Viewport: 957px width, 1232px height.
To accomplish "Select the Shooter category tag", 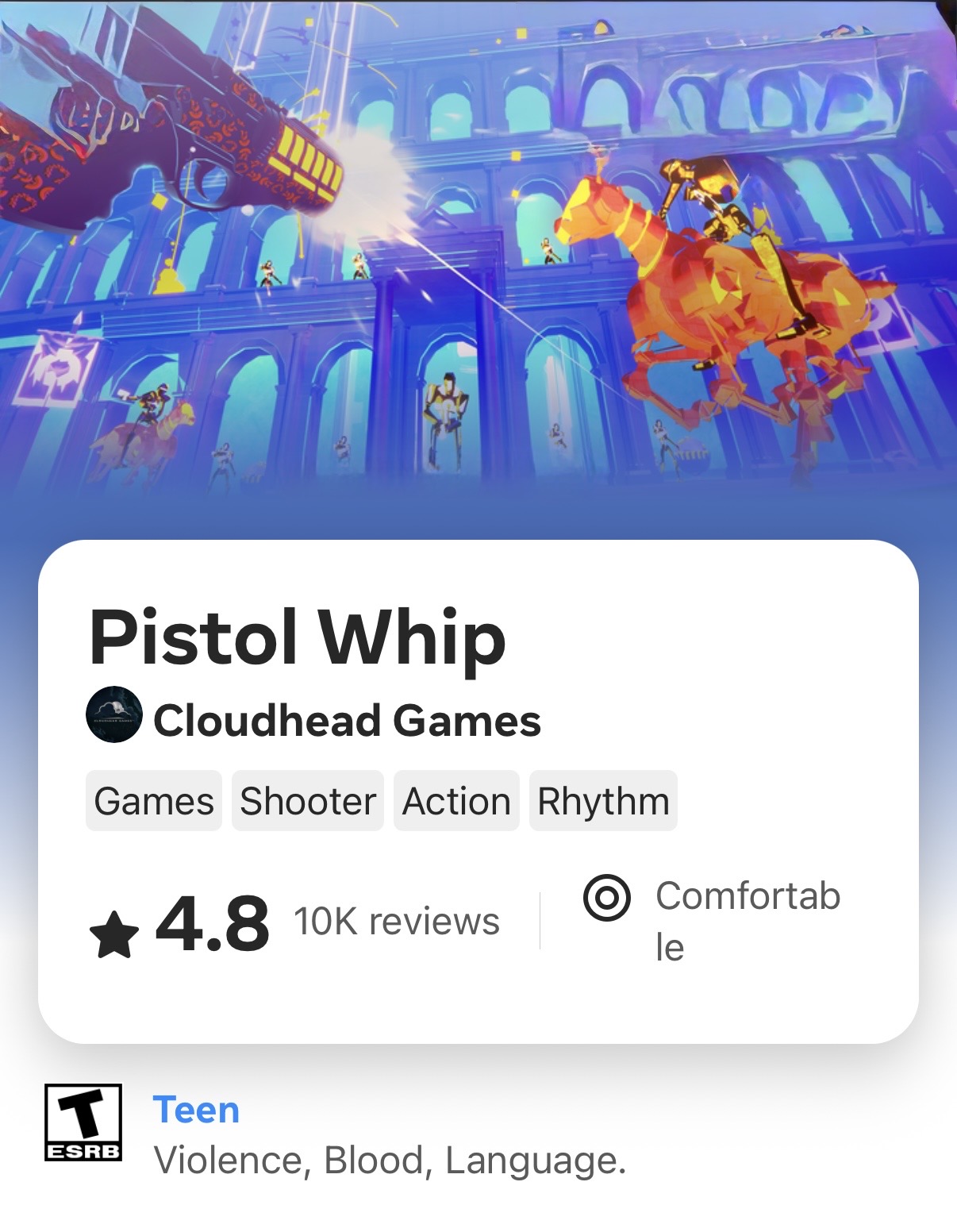I will [x=308, y=801].
